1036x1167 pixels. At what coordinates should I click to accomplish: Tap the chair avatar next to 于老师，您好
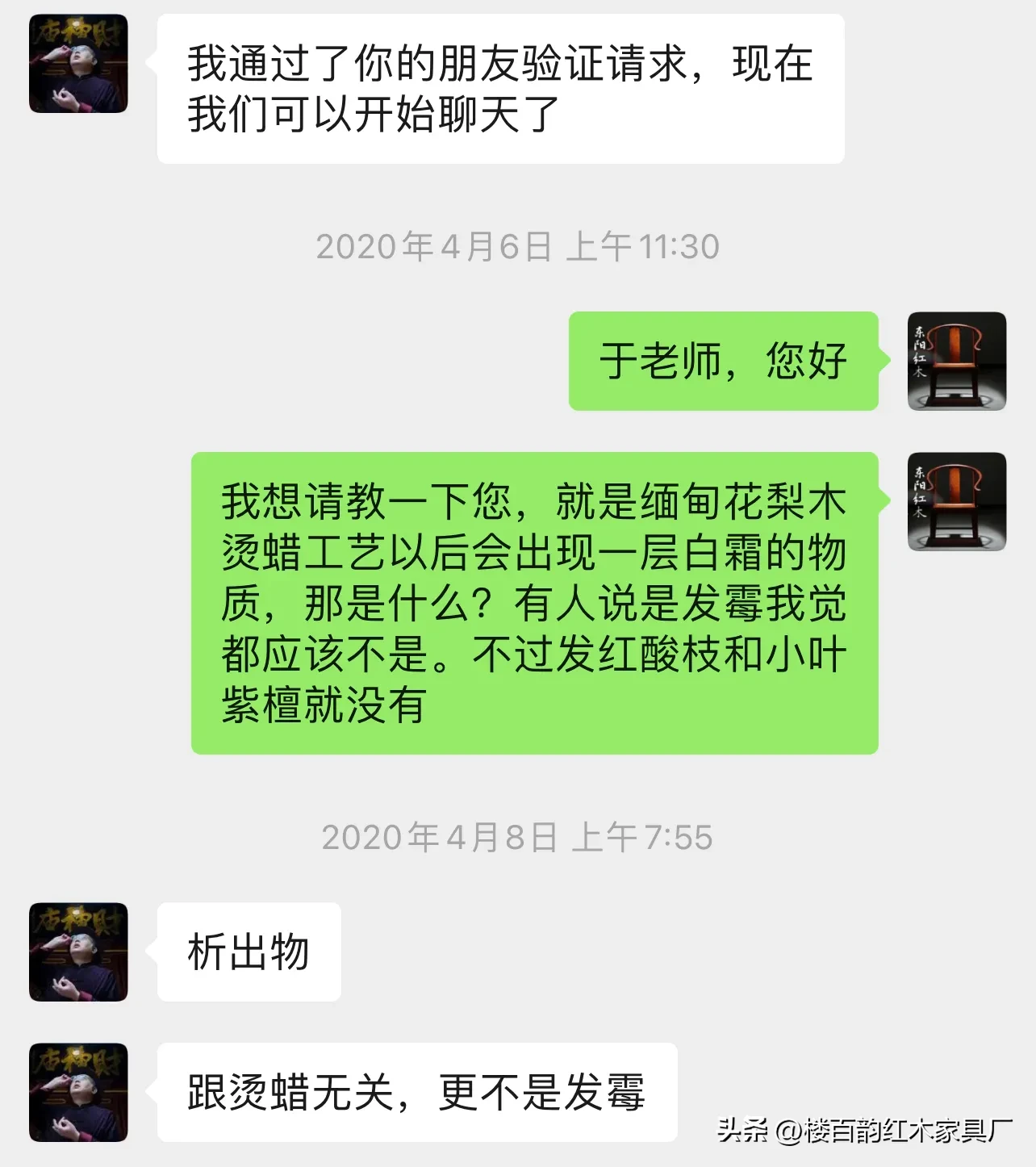click(x=957, y=361)
